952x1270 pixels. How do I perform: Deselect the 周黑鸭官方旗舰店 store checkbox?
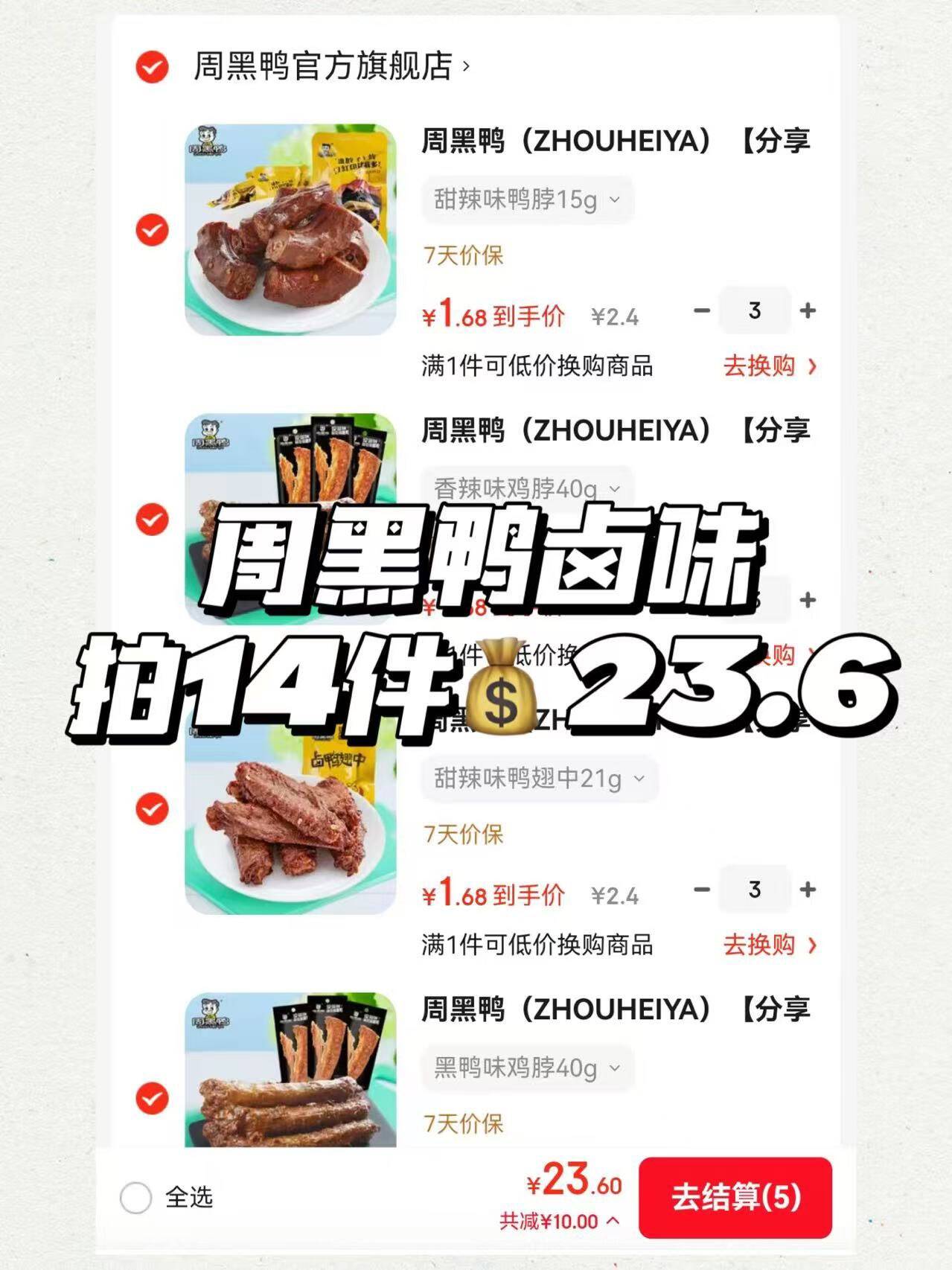(152, 67)
